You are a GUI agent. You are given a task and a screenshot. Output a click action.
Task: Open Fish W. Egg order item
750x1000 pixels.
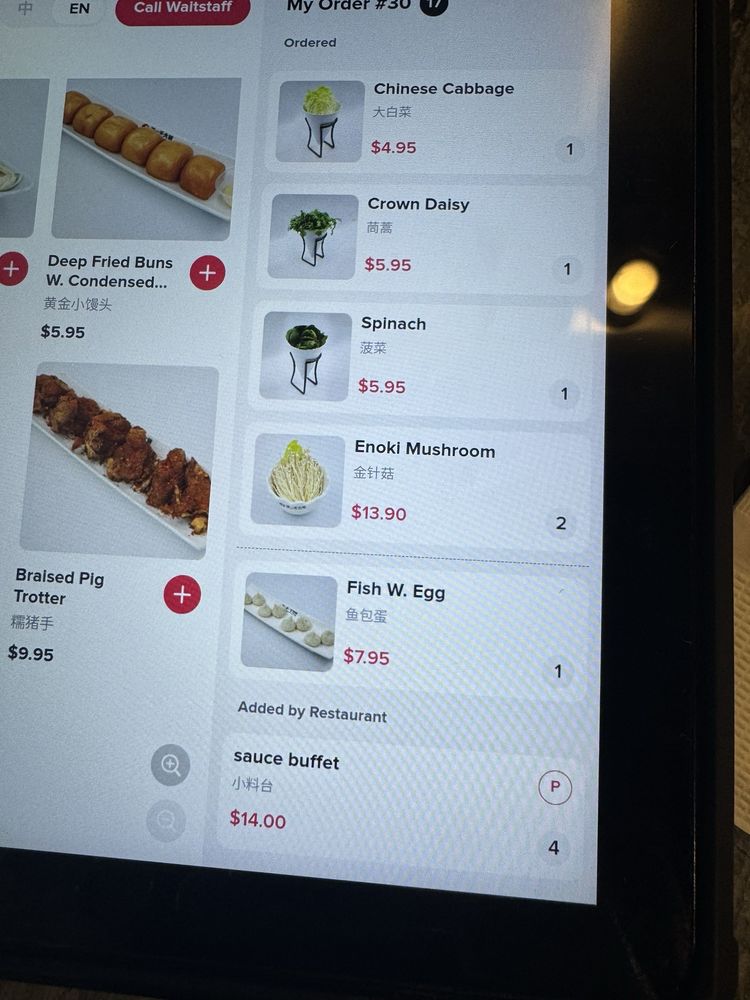[415, 623]
